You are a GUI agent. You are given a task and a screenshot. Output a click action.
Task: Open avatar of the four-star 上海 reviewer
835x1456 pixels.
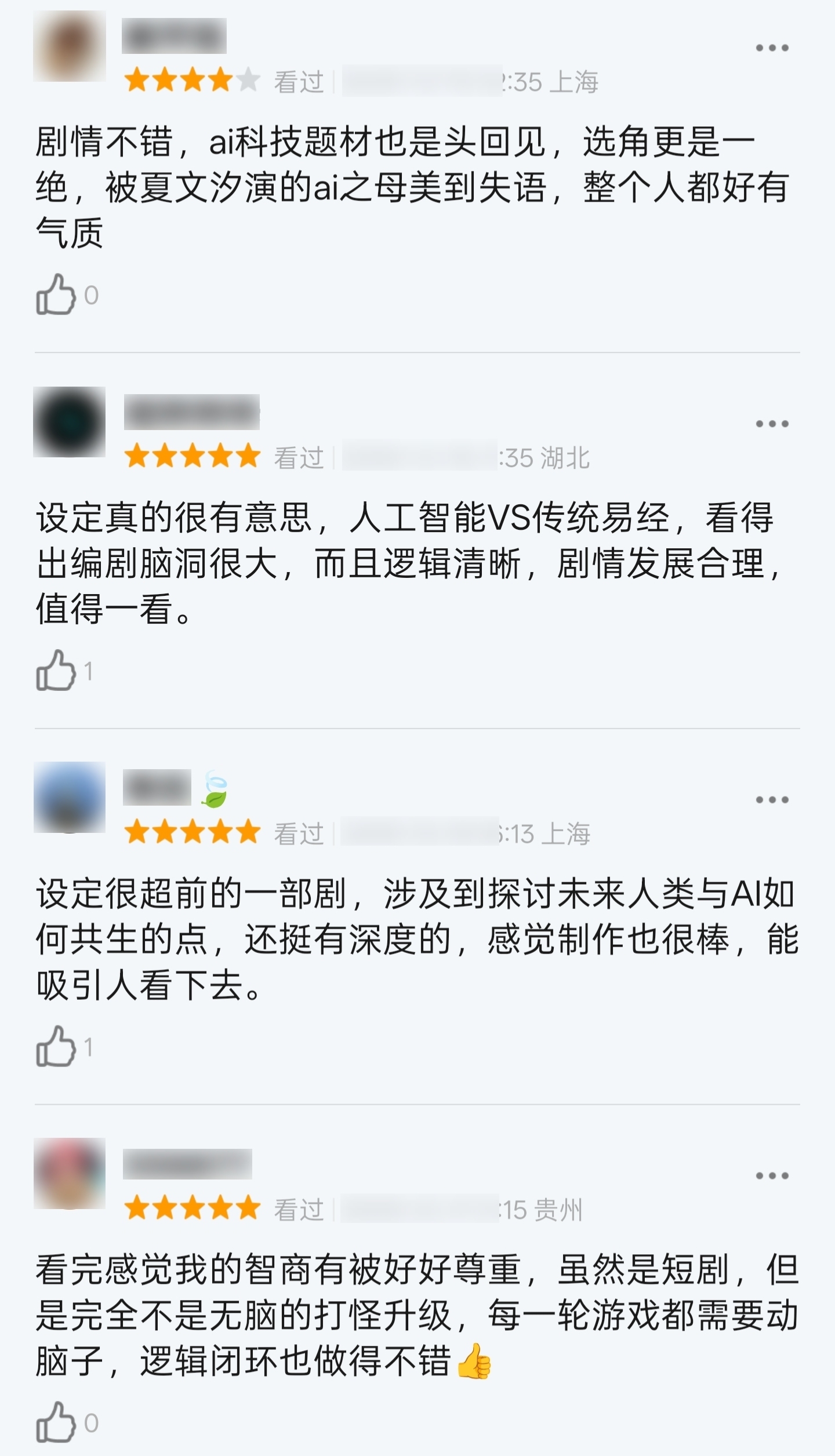(70, 46)
